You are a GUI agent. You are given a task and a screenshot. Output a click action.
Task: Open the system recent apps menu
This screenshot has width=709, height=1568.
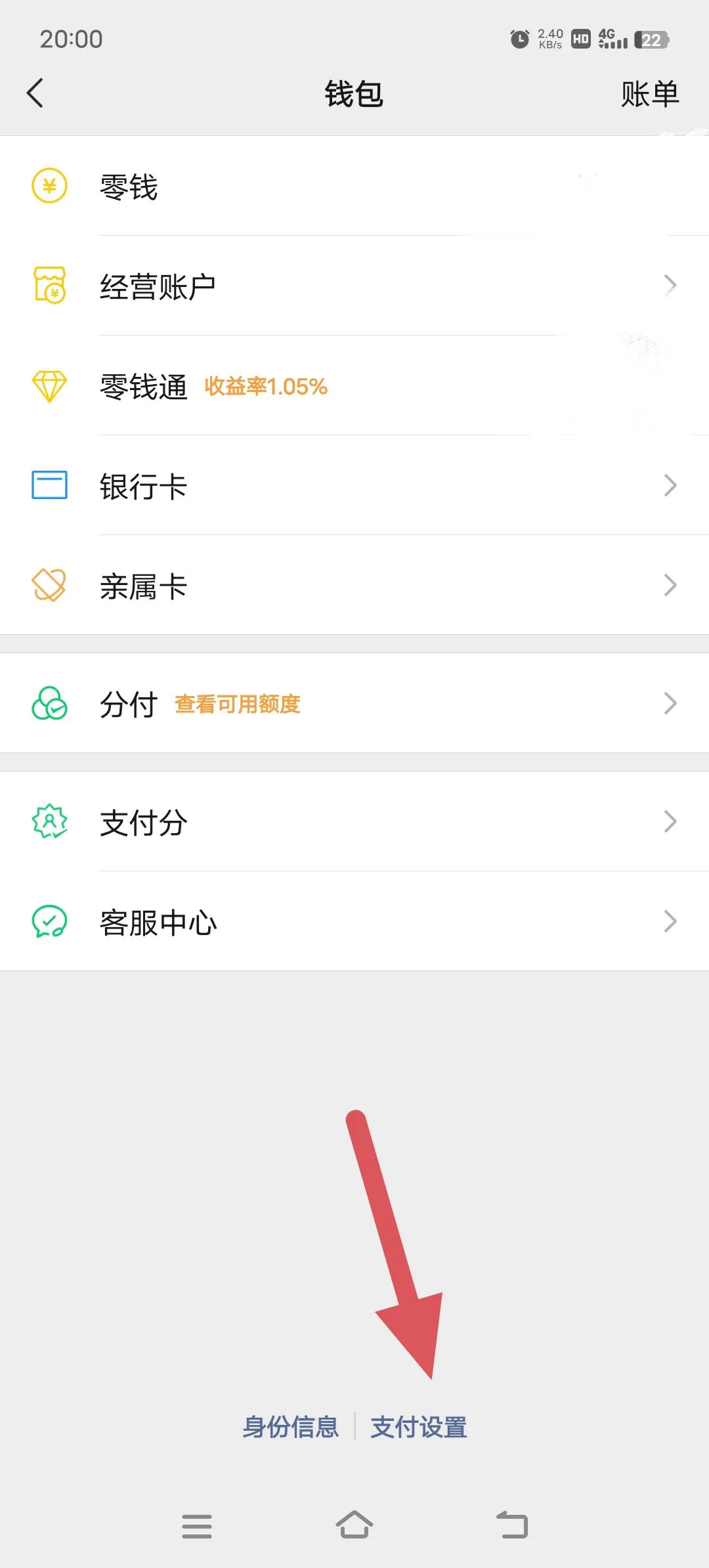[x=197, y=1526]
